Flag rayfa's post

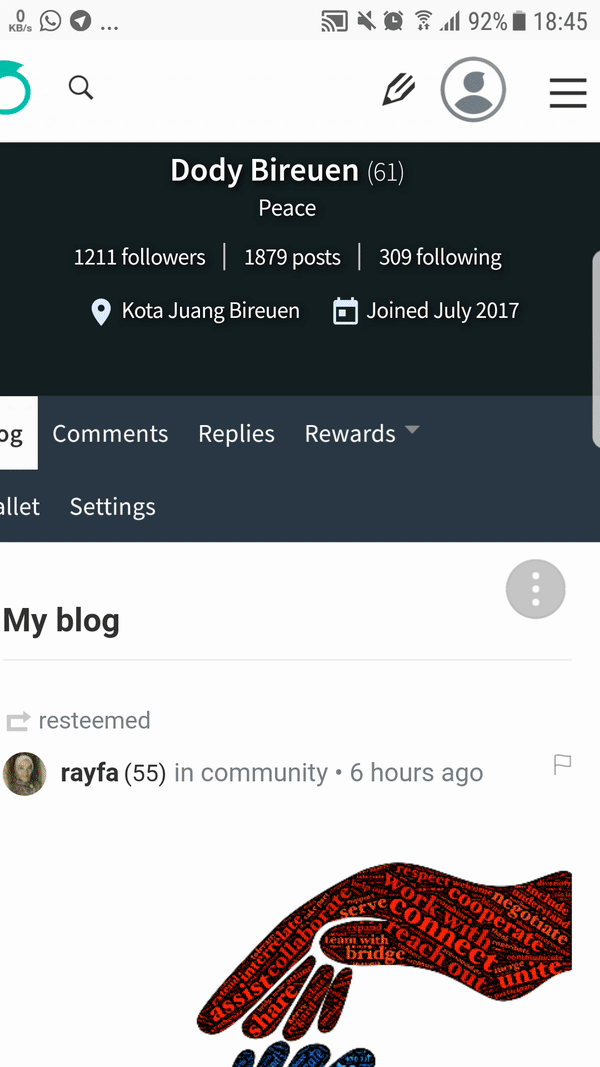[x=562, y=765]
